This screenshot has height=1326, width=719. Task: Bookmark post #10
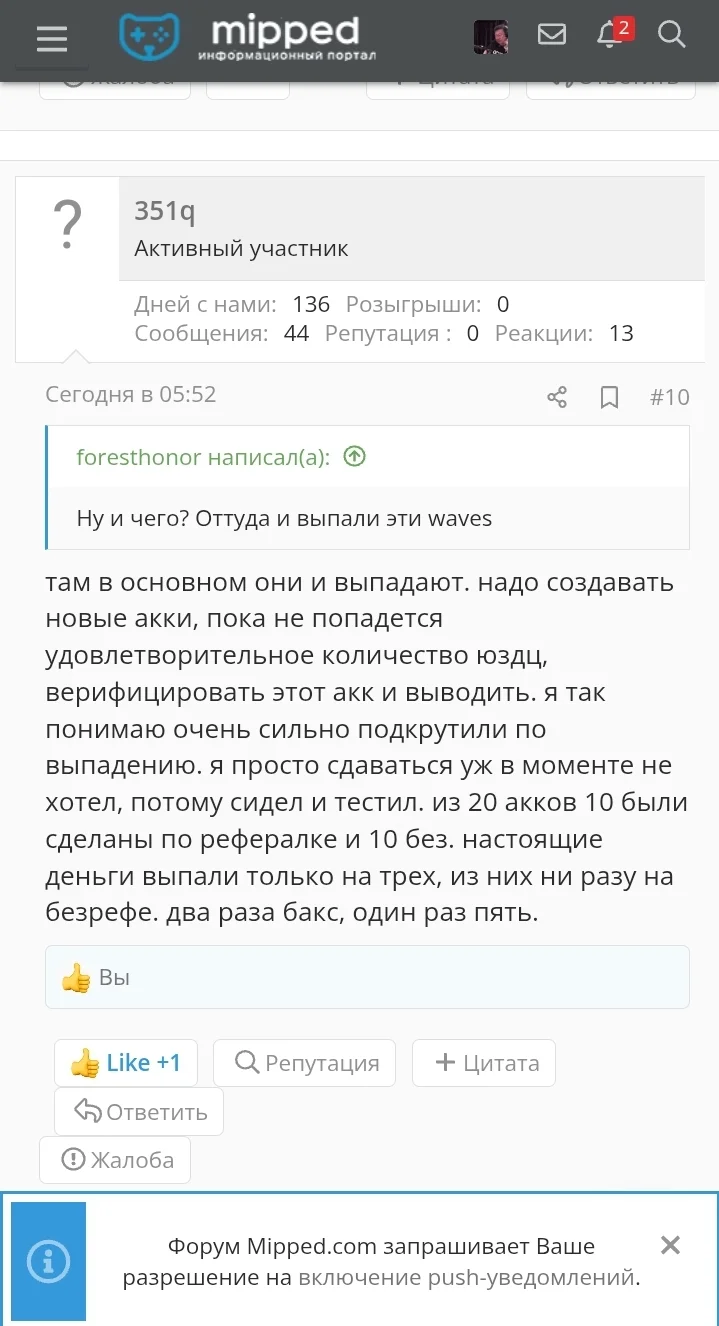609,397
